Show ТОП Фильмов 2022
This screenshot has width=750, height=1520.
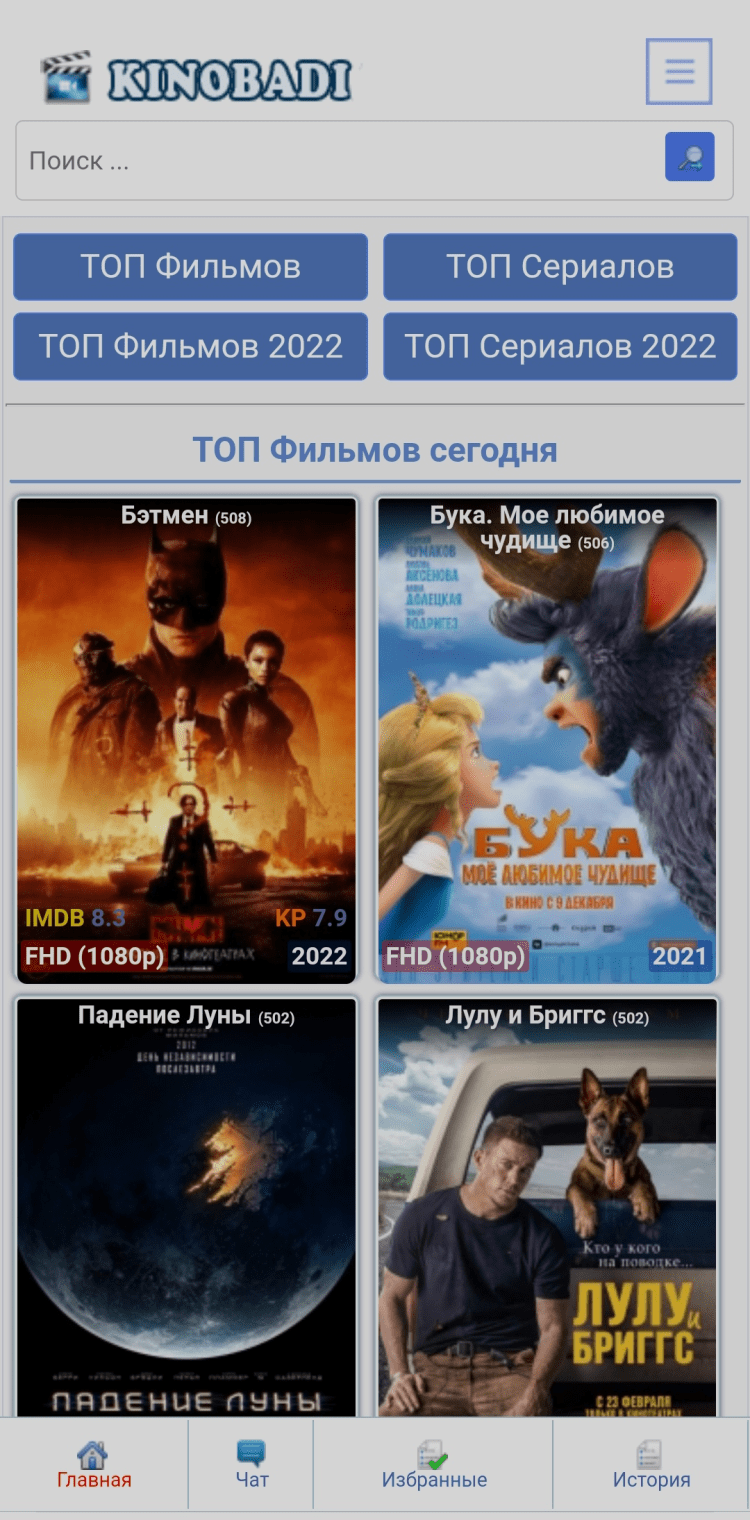[190, 346]
